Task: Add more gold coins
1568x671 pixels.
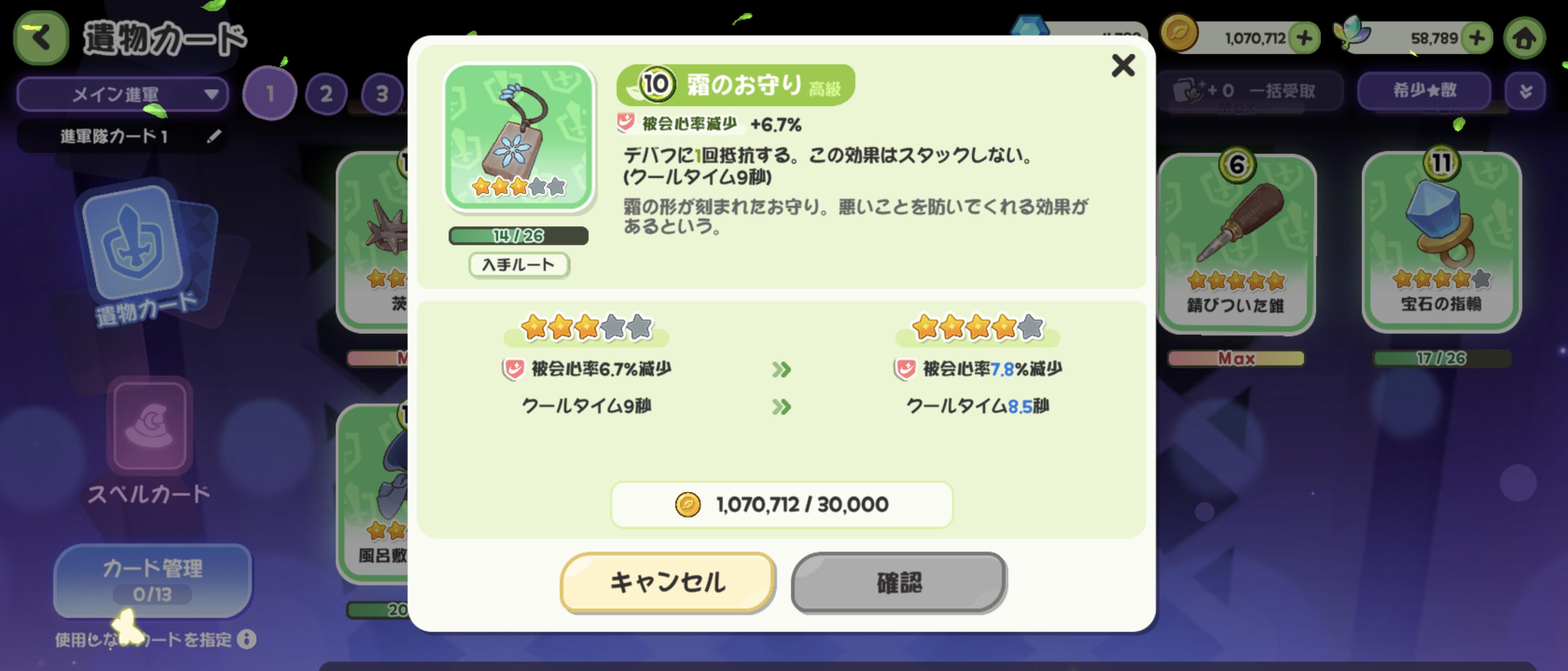Action: tap(1303, 38)
